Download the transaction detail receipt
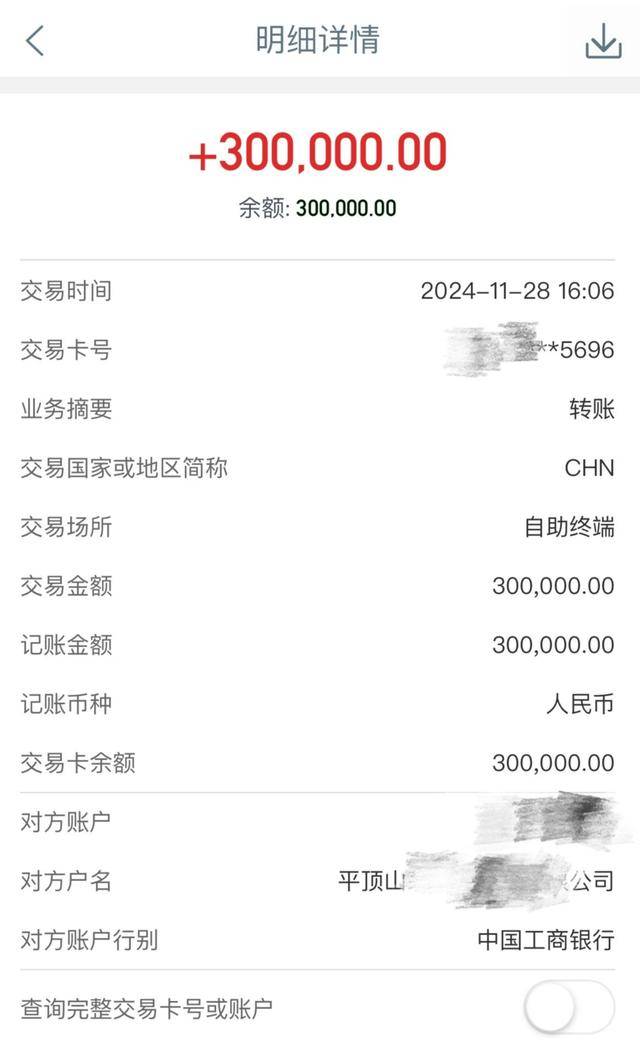Viewport: 640px width, 1047px height. (x=603, y=41)
